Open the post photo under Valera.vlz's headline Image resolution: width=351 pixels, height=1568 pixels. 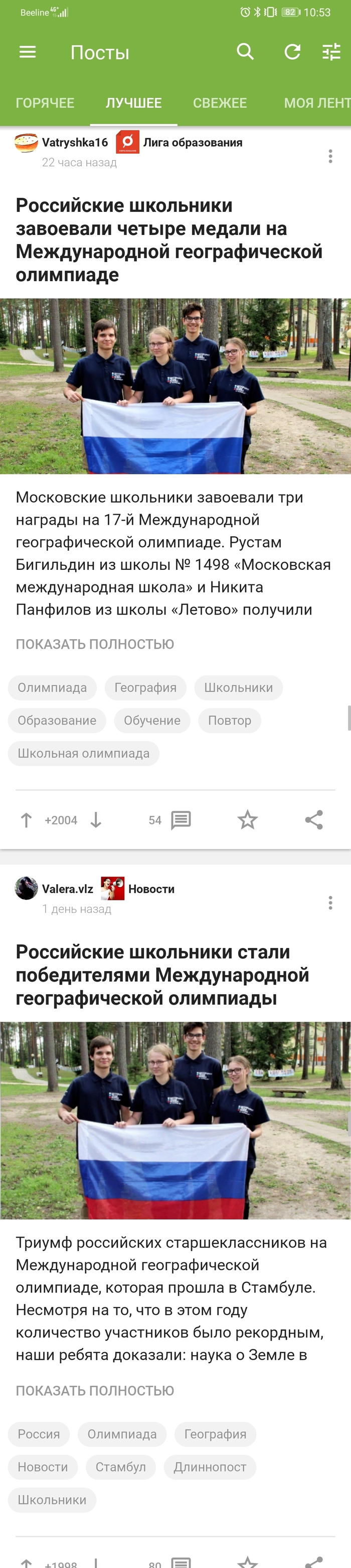175,1120
